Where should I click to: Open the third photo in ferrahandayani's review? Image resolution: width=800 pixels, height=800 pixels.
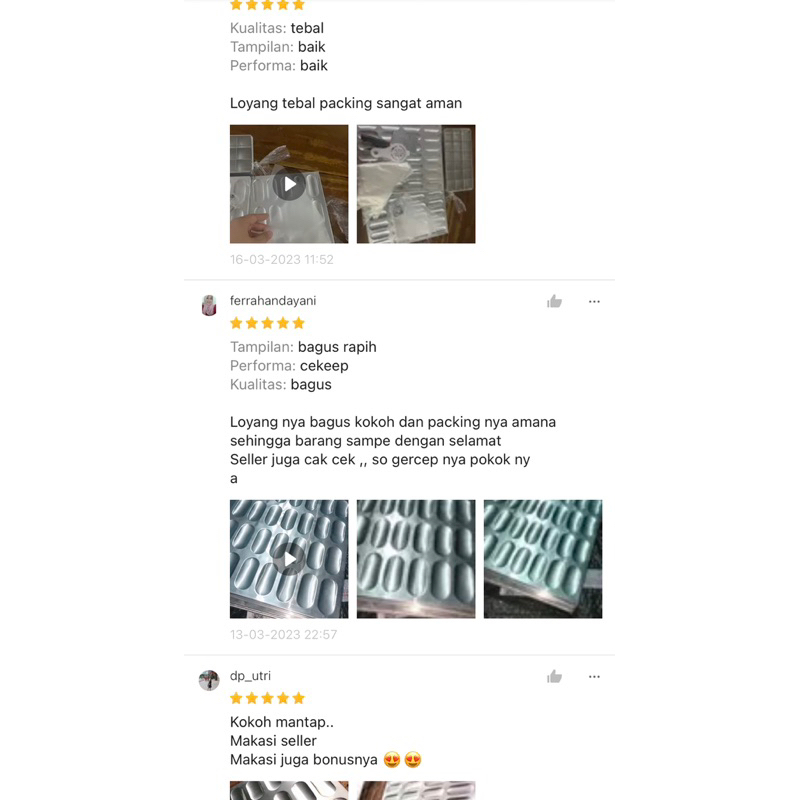(543, 559)
